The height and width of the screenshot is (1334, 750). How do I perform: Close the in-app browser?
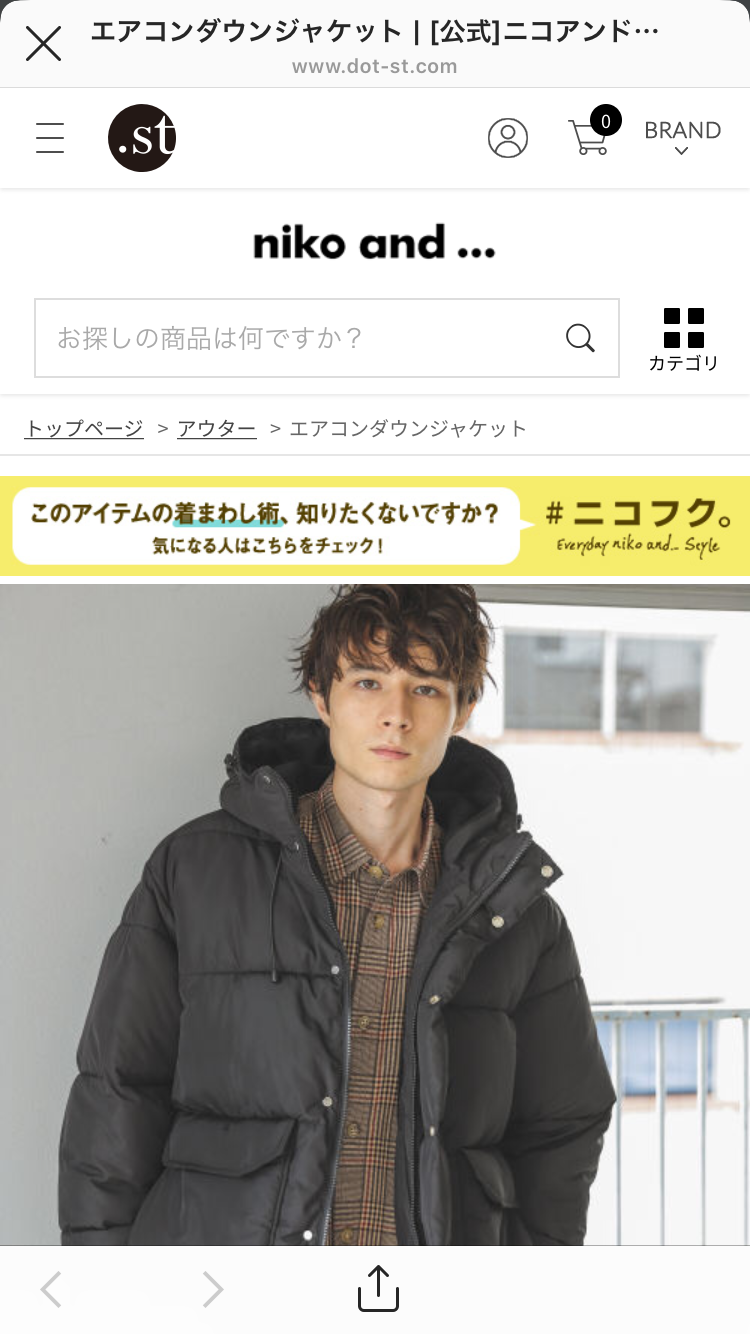pos(43,44)
